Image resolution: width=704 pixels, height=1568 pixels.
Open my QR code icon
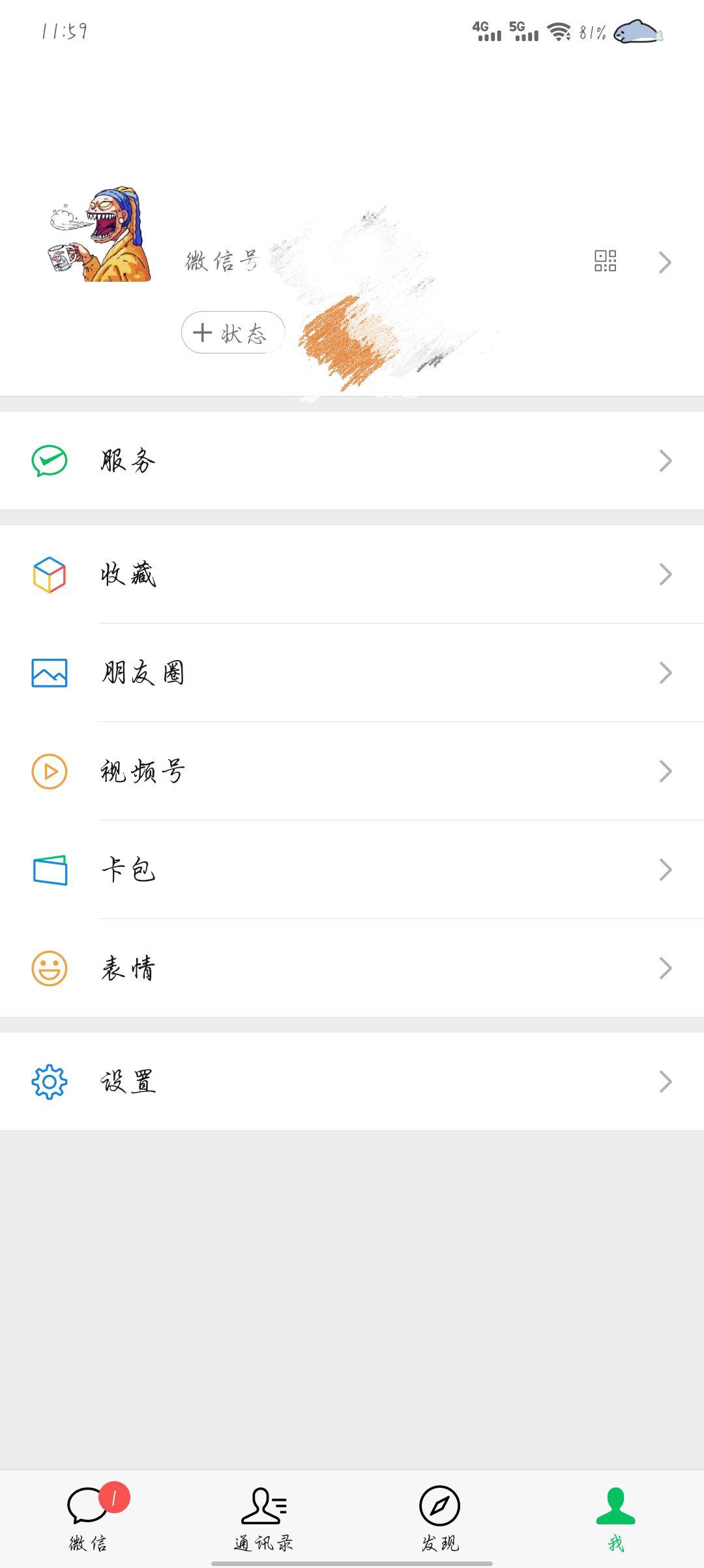605,261
